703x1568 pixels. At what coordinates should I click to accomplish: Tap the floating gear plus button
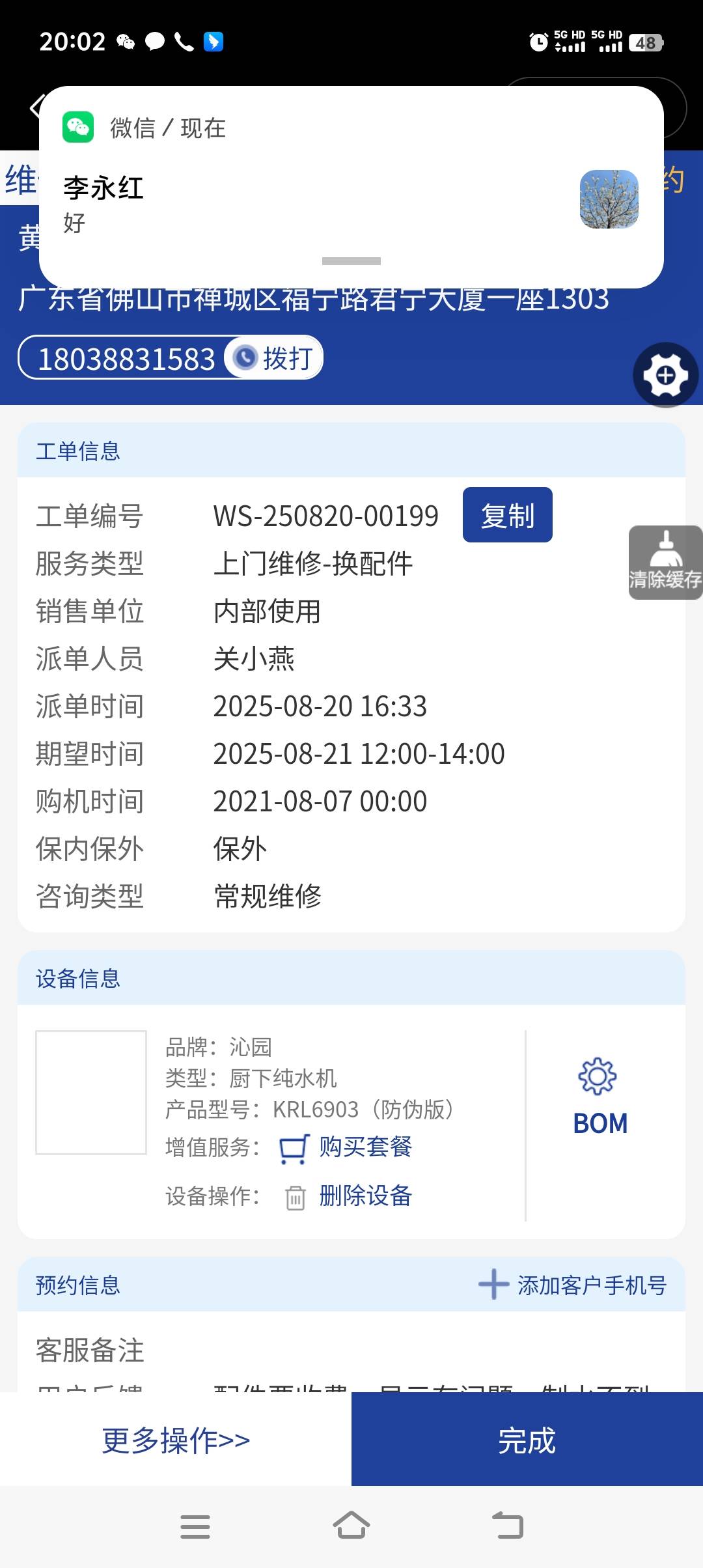(x=665, y=375)
